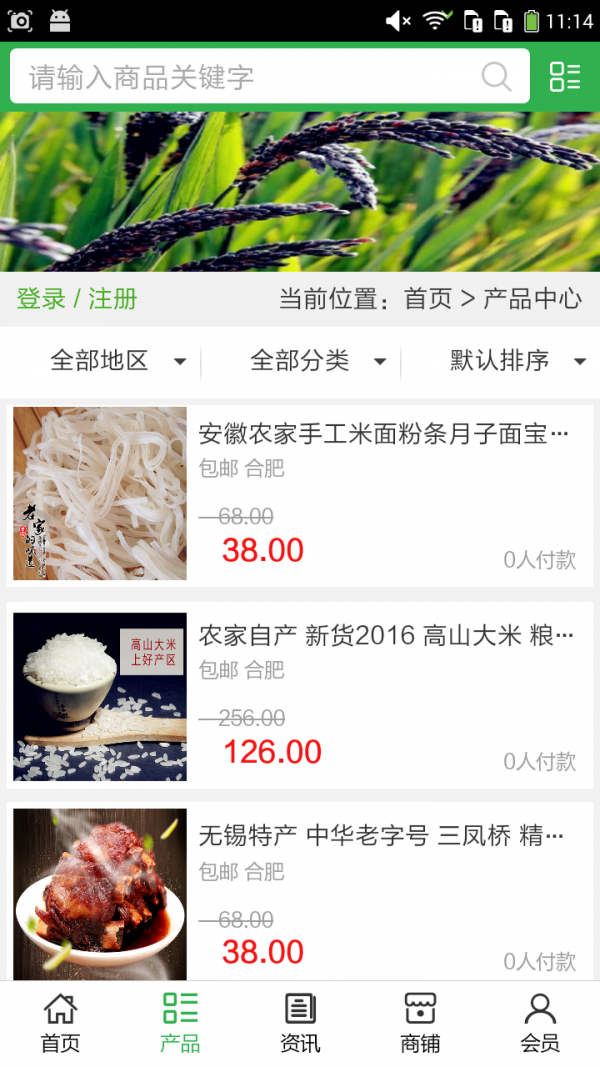Go to the 商铺 shops tab
Viewport: 600px width, 1067px height.
420,1023
